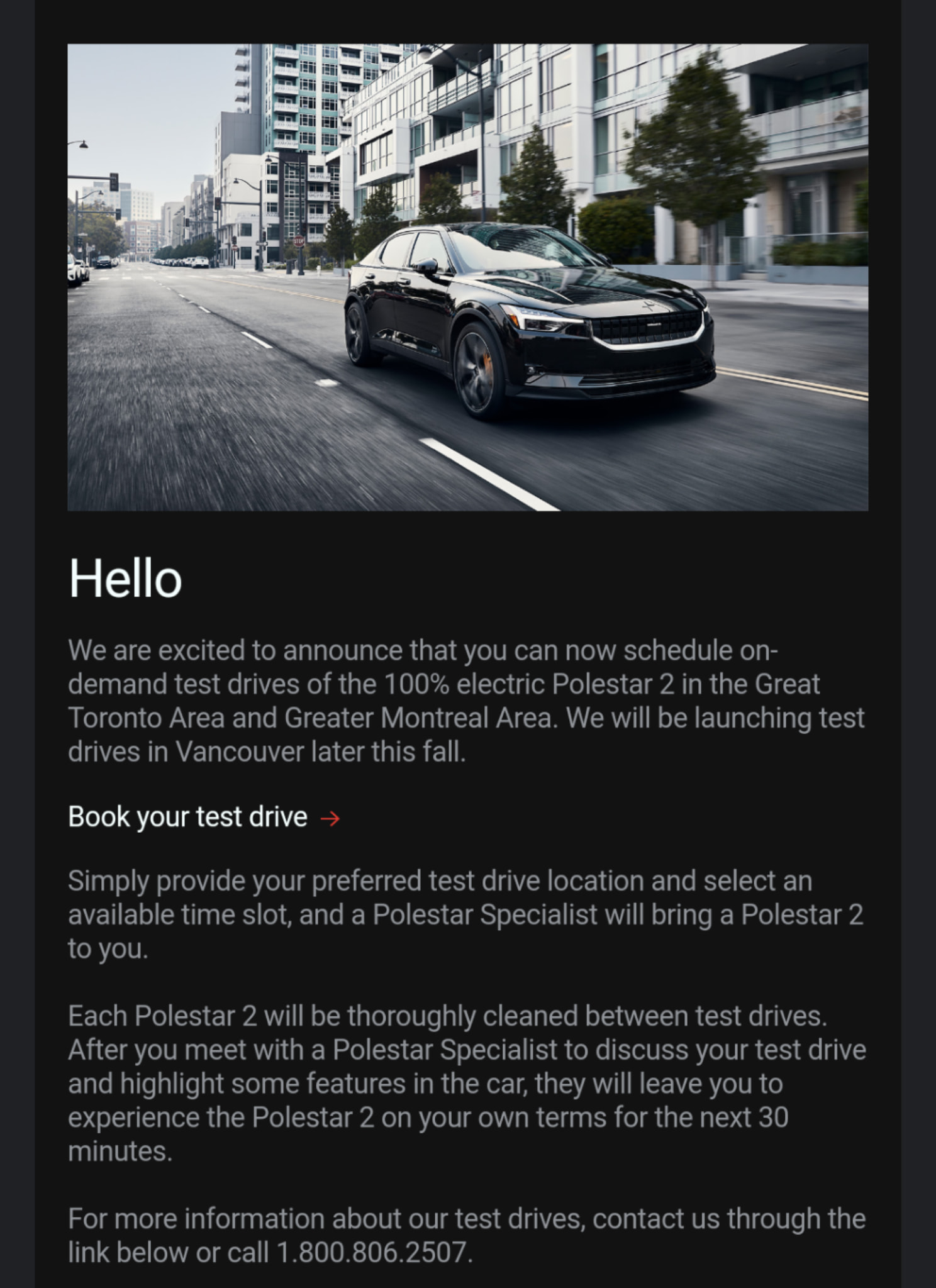Call the number 1.800.806.2507
Screen dimensions: 936x1288
[374, 1252]
